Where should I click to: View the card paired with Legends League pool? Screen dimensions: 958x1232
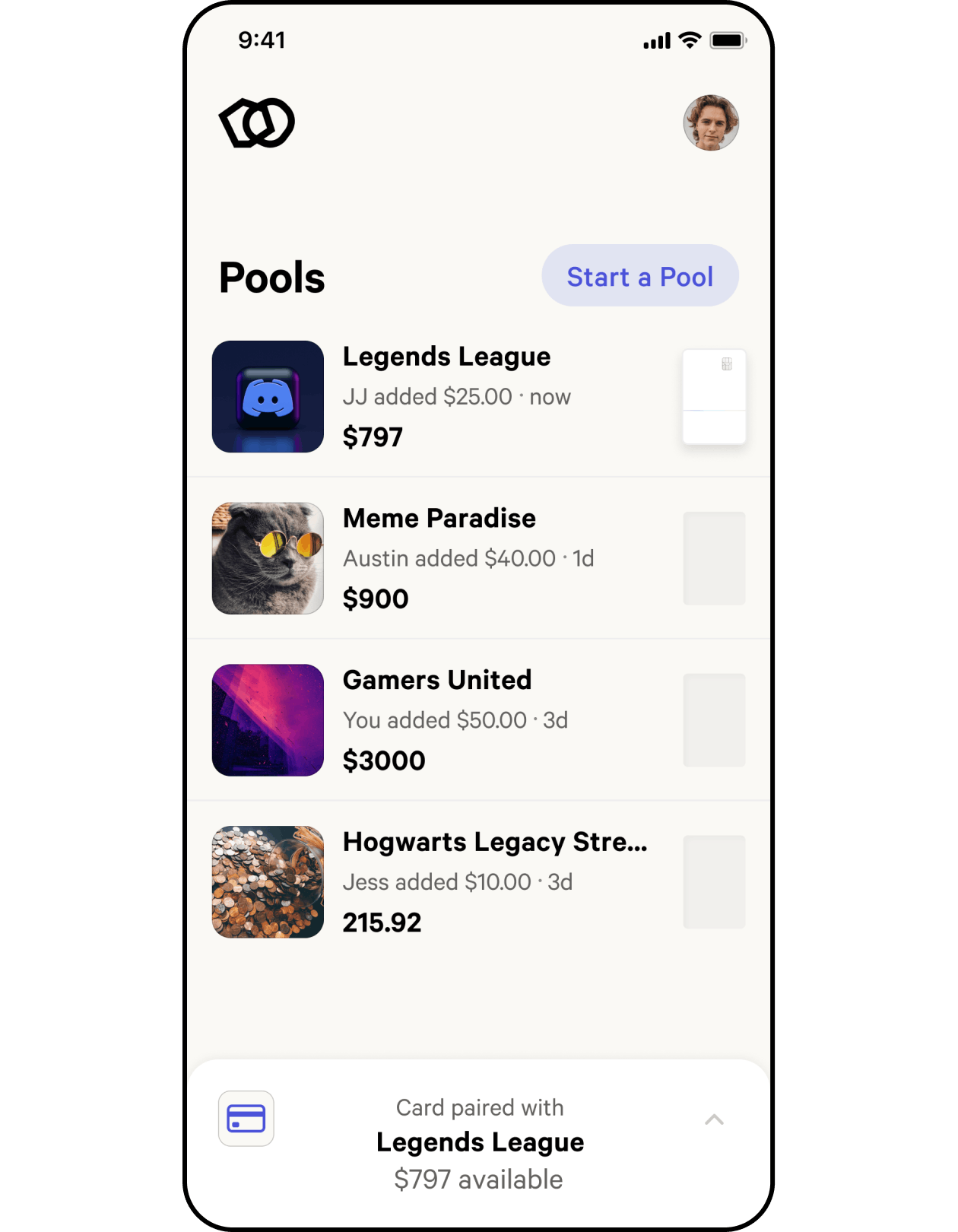(x=713, y=396)
